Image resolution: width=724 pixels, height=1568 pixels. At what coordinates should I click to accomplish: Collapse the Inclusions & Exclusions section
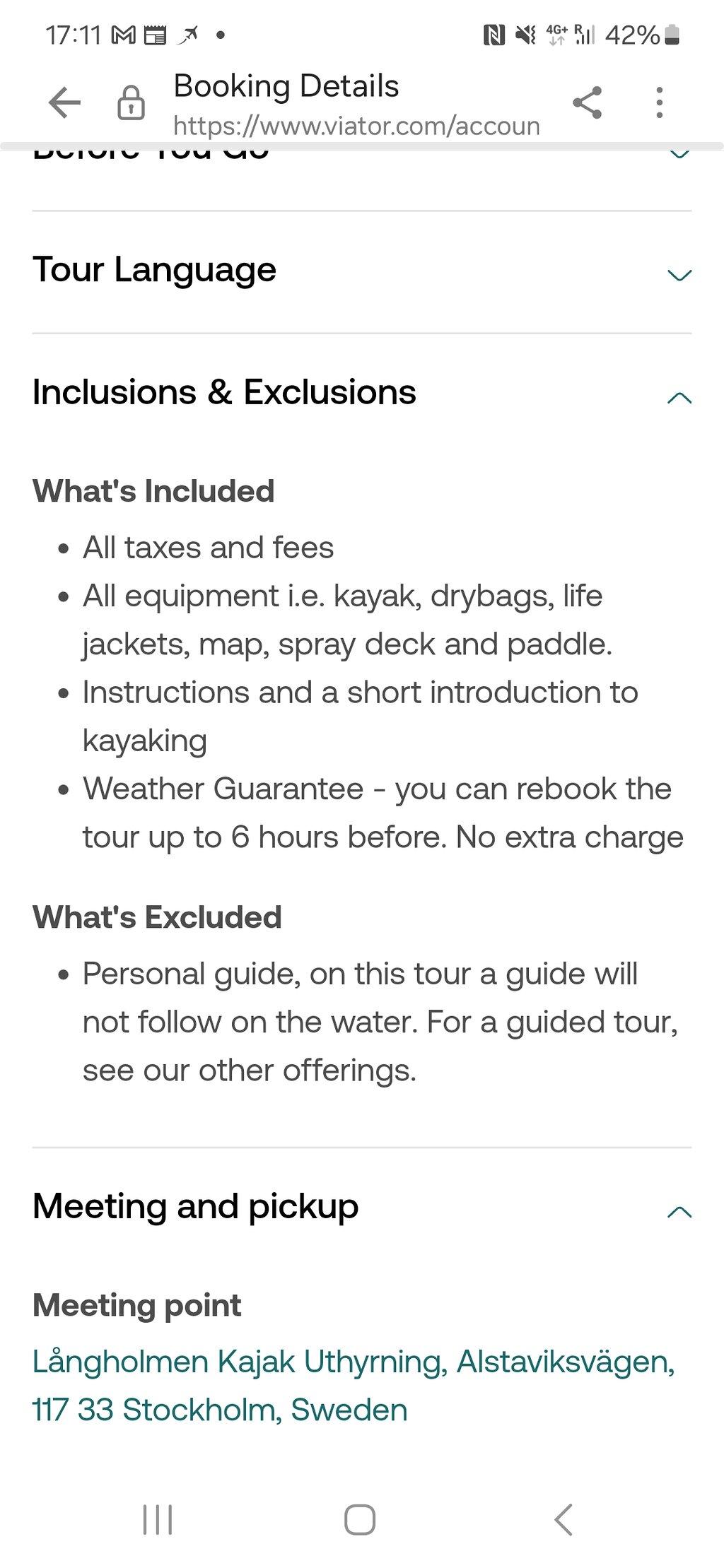coord(362,393)
